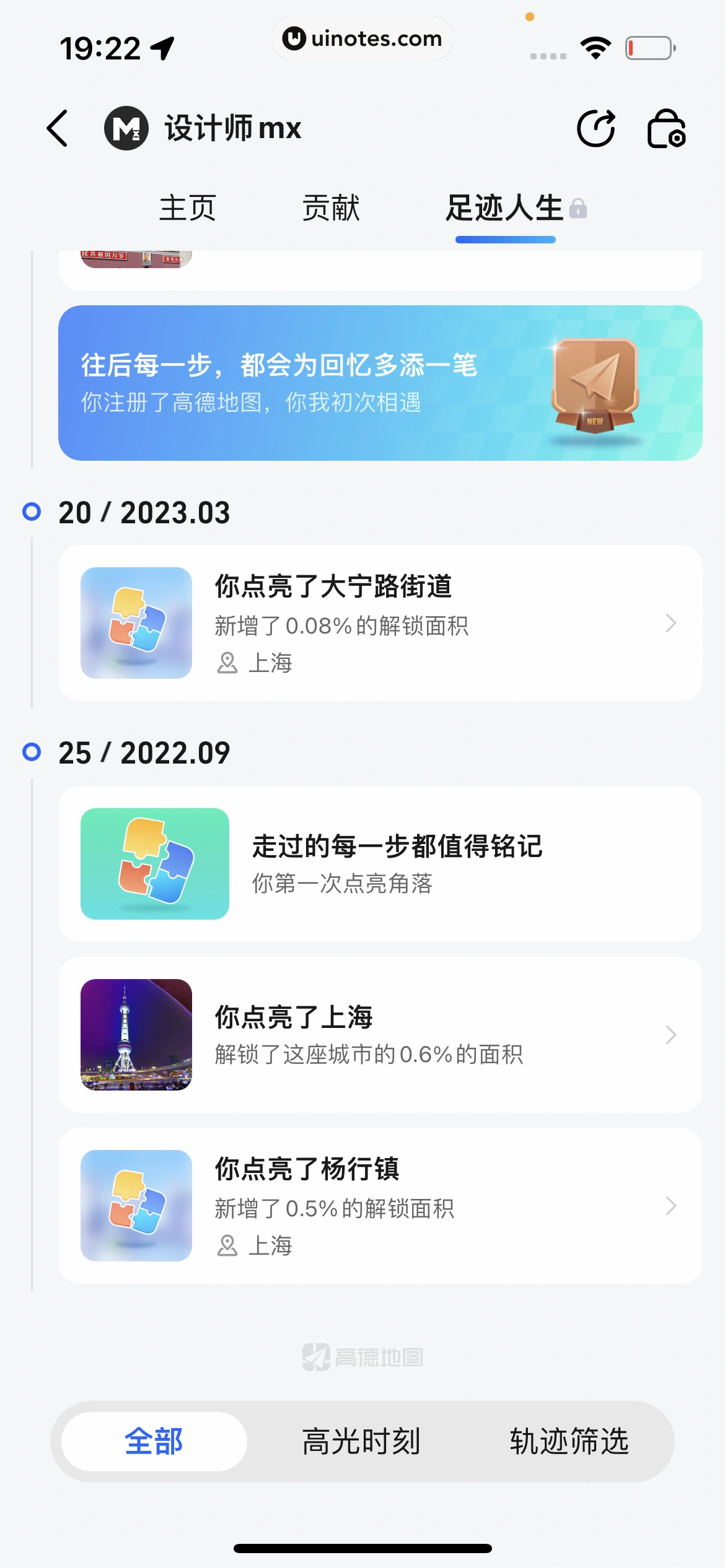
Task: Expand details for 你点亮了上海
Action: [x=671, y=1035]
